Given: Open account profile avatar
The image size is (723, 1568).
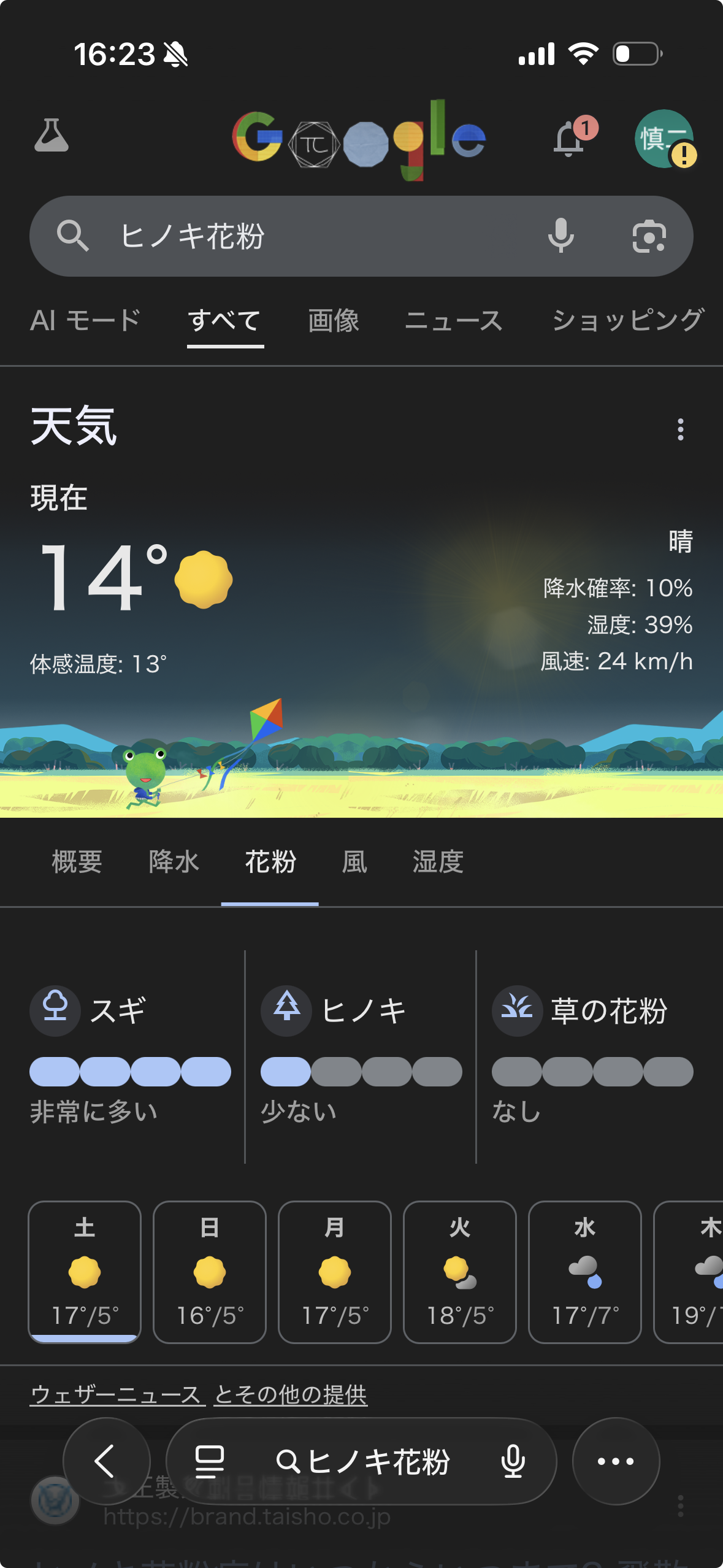Looking at the screenshot, I should coord(664,139).
